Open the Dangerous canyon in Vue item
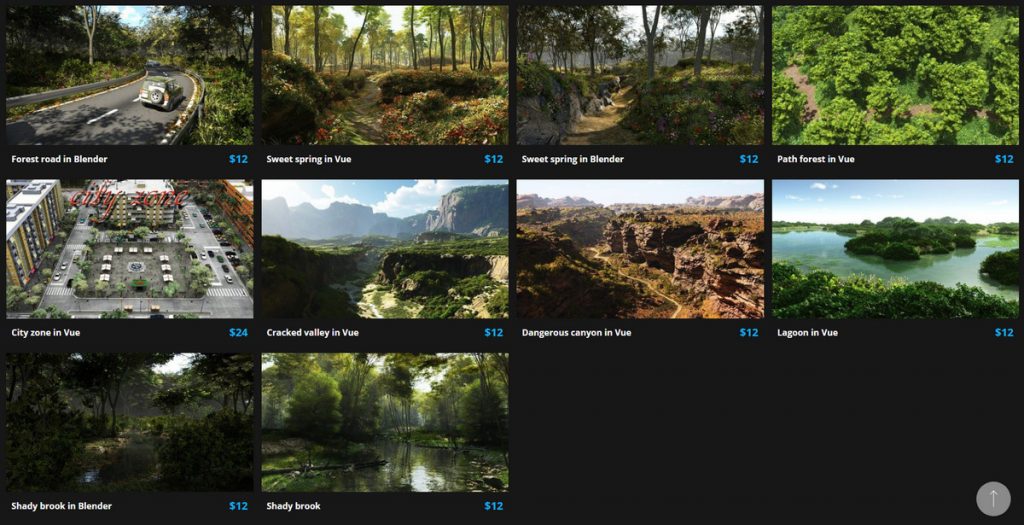1024x525 pixels. [x=640, y=249]
